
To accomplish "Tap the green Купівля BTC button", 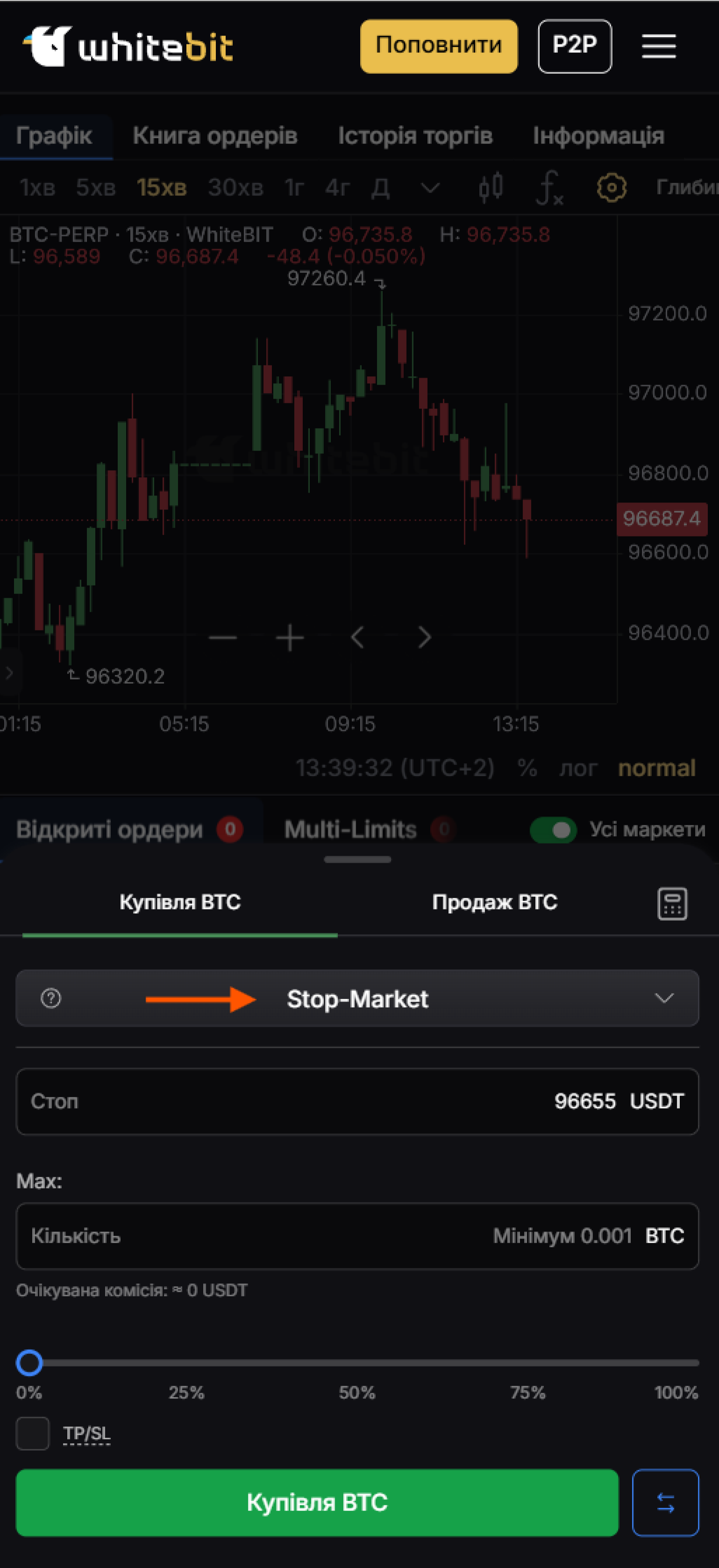I will (317, 1502).
